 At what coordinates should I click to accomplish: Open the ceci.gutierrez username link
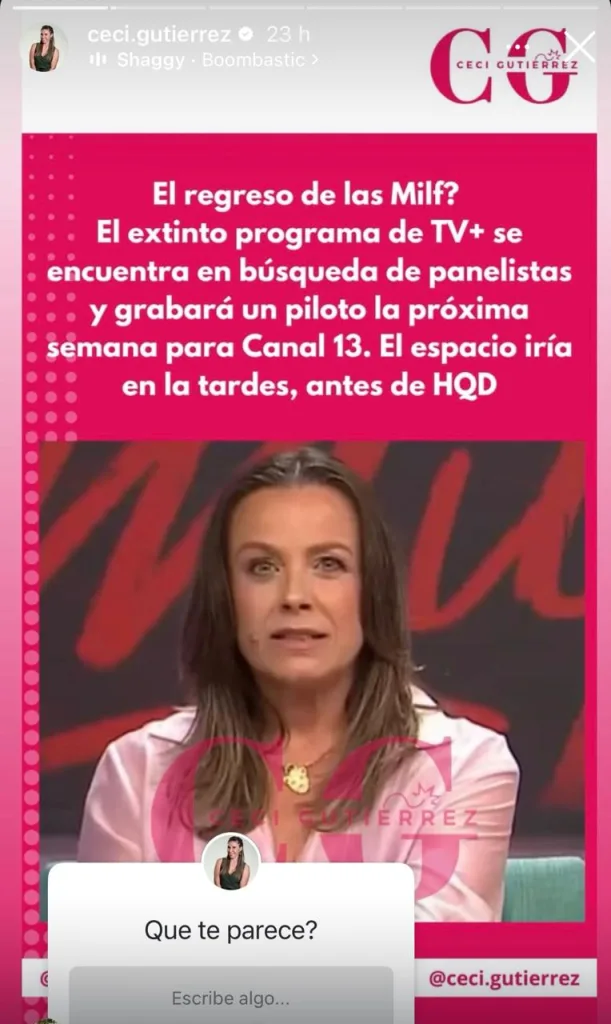pos(158,34)
